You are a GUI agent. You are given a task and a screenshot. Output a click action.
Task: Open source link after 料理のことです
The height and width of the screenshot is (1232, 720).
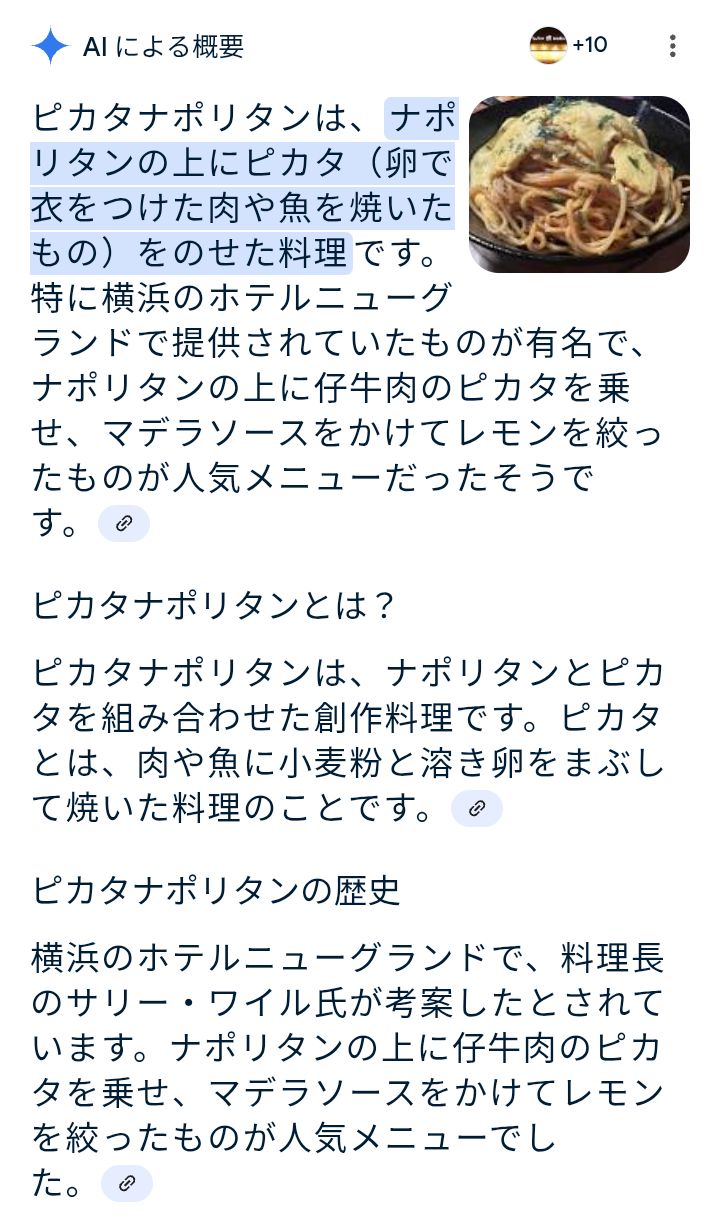click(x=477, y=808)
